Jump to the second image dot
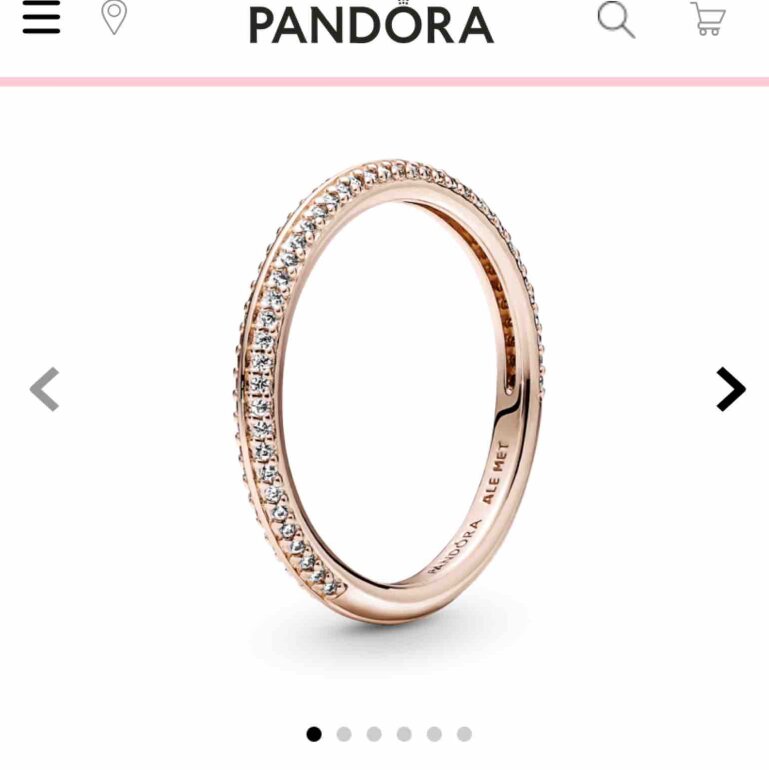Image resolution: width=769 pixels, height=770 pixels. tap(344, 734)
